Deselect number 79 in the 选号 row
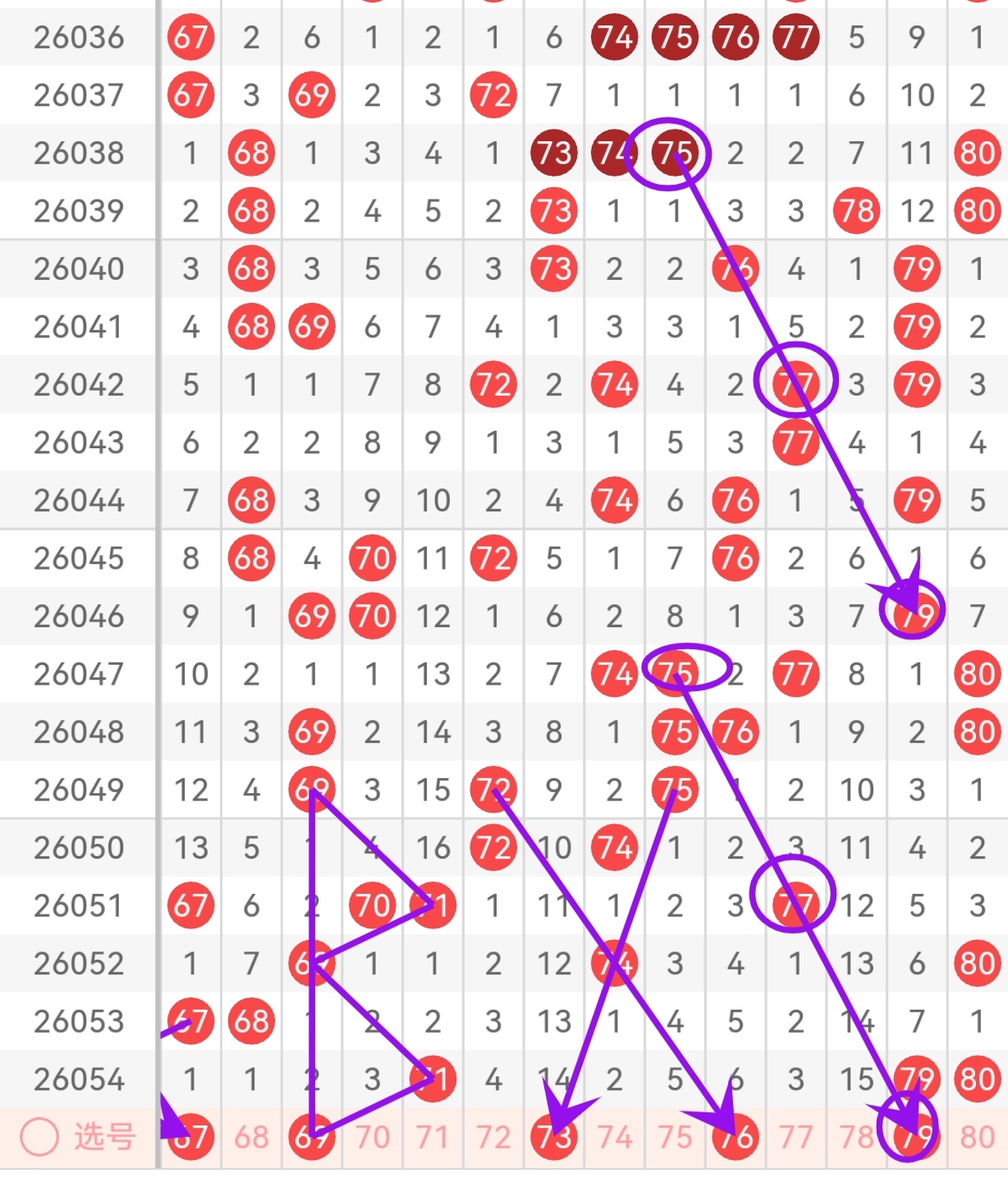The image size is (1008, 1178). pyautogui.click(x=917, y=1138)
